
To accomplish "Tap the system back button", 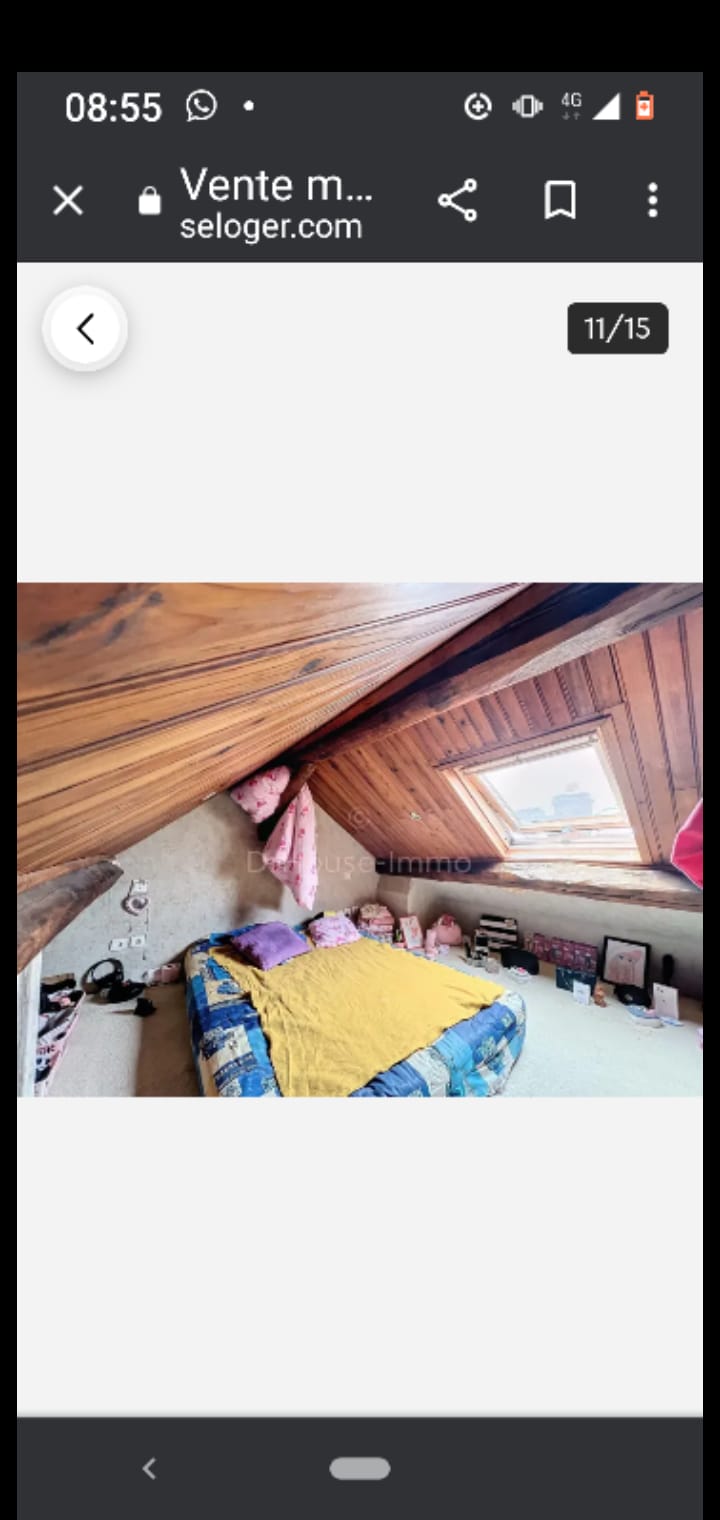I will click(x=150, y=1468).
